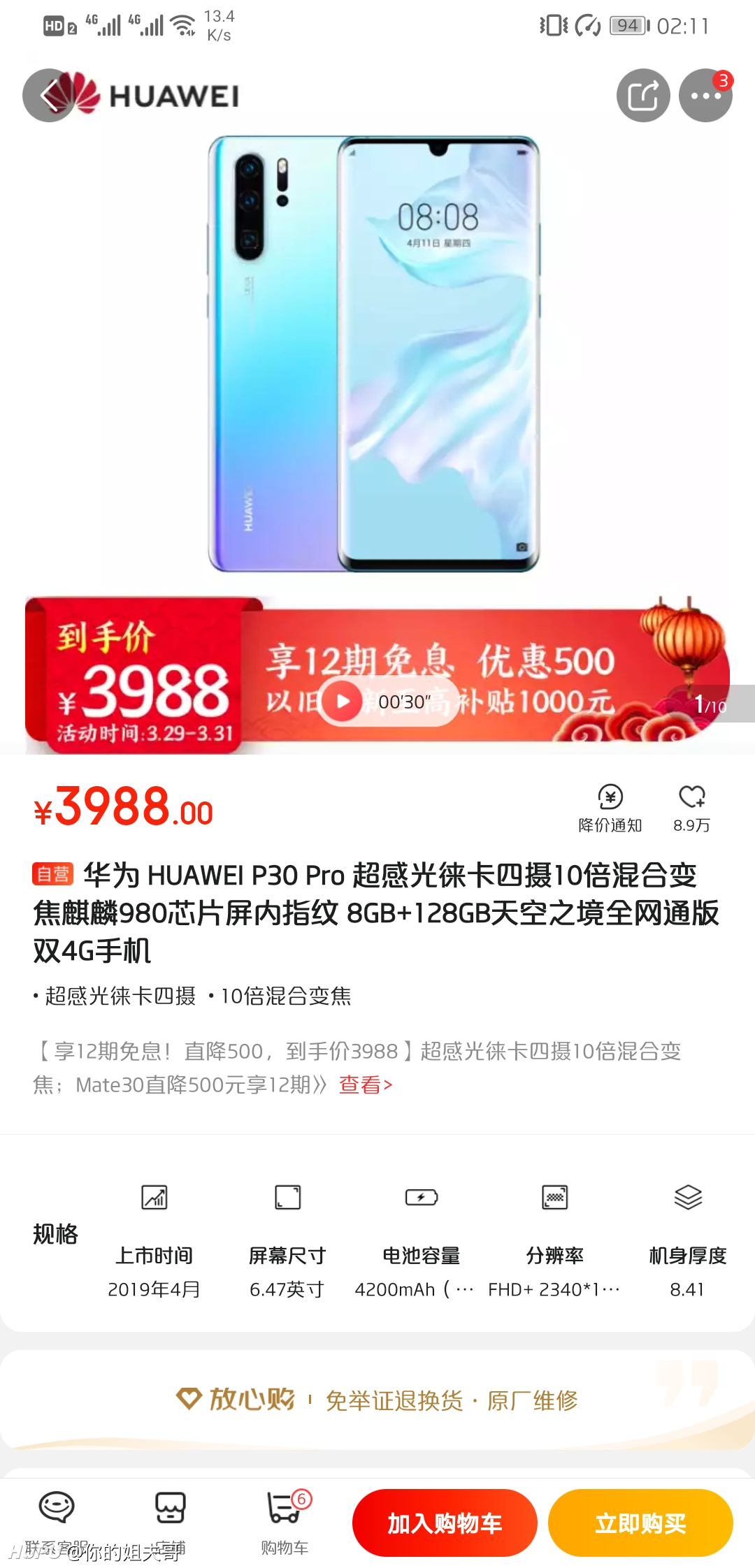Enable 降价通知 price drop alert
The image size is (755, 1568).
[x=610, y=808]
